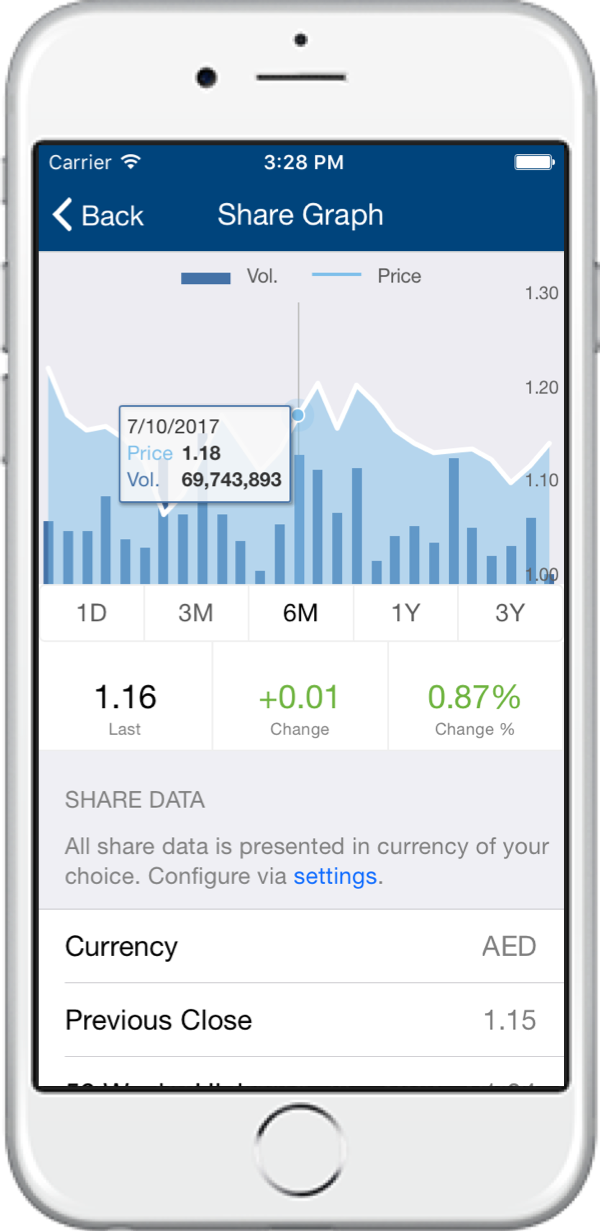Go back using the Back button
The height and width of the screenshot is (1231, 600).
coord(98,215)
